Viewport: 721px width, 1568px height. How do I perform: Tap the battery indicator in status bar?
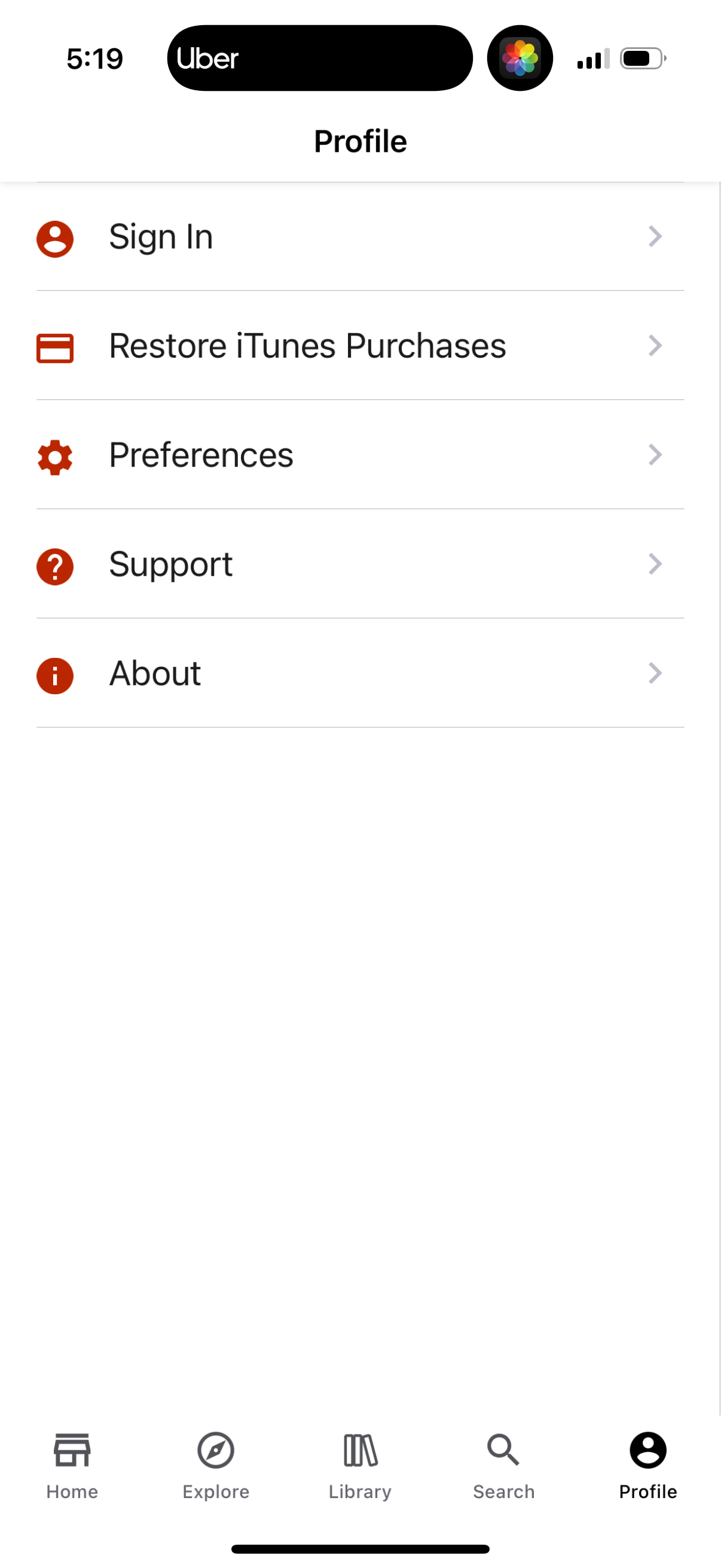coord(642,59)
